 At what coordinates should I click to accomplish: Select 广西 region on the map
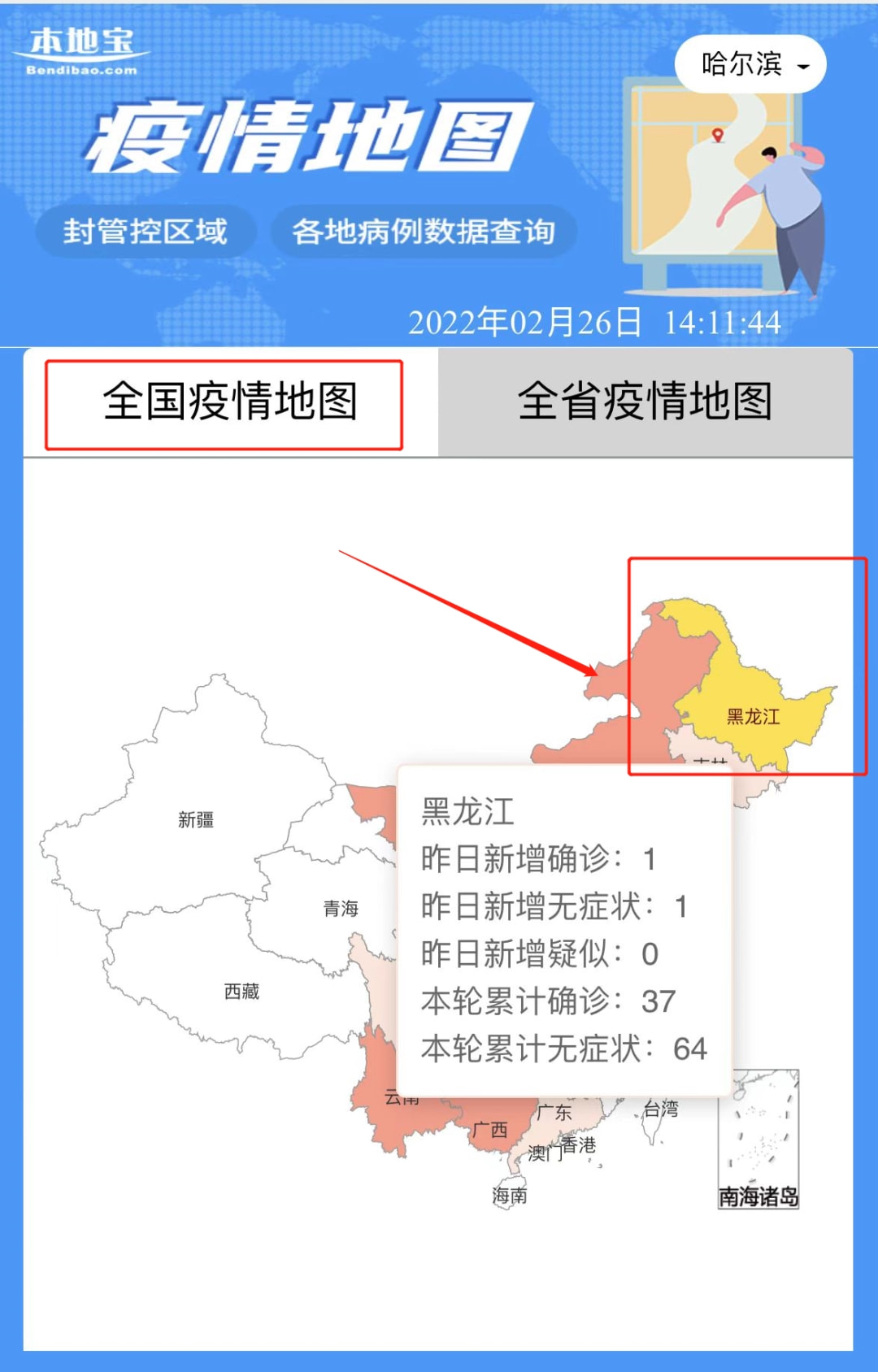(490, 1131)
